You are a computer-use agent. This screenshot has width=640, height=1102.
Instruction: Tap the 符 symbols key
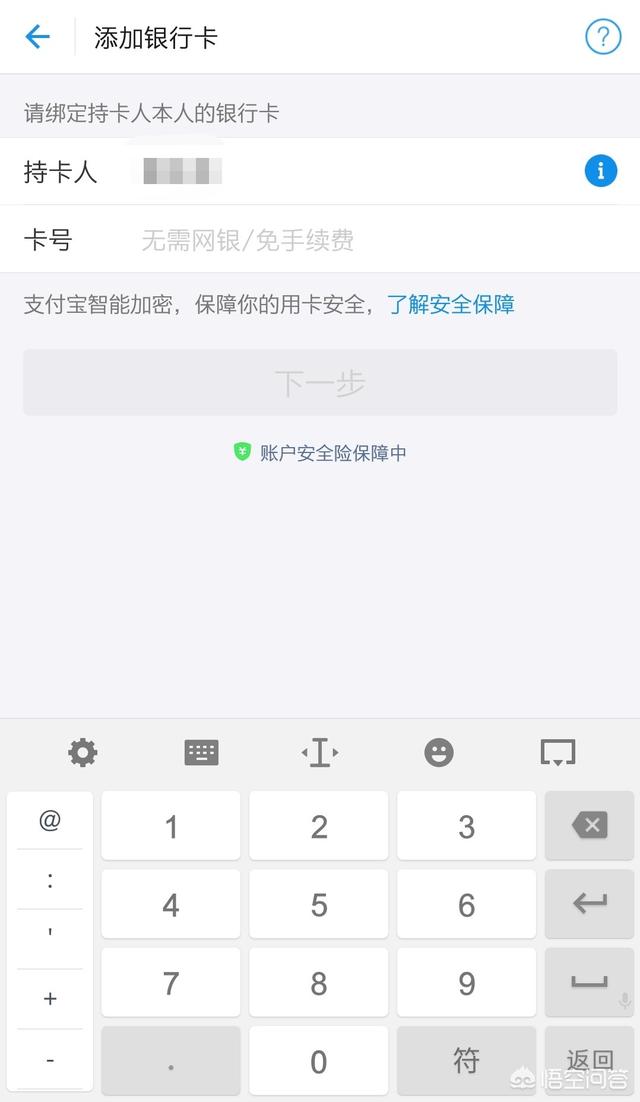click(x=466, y=1060)
